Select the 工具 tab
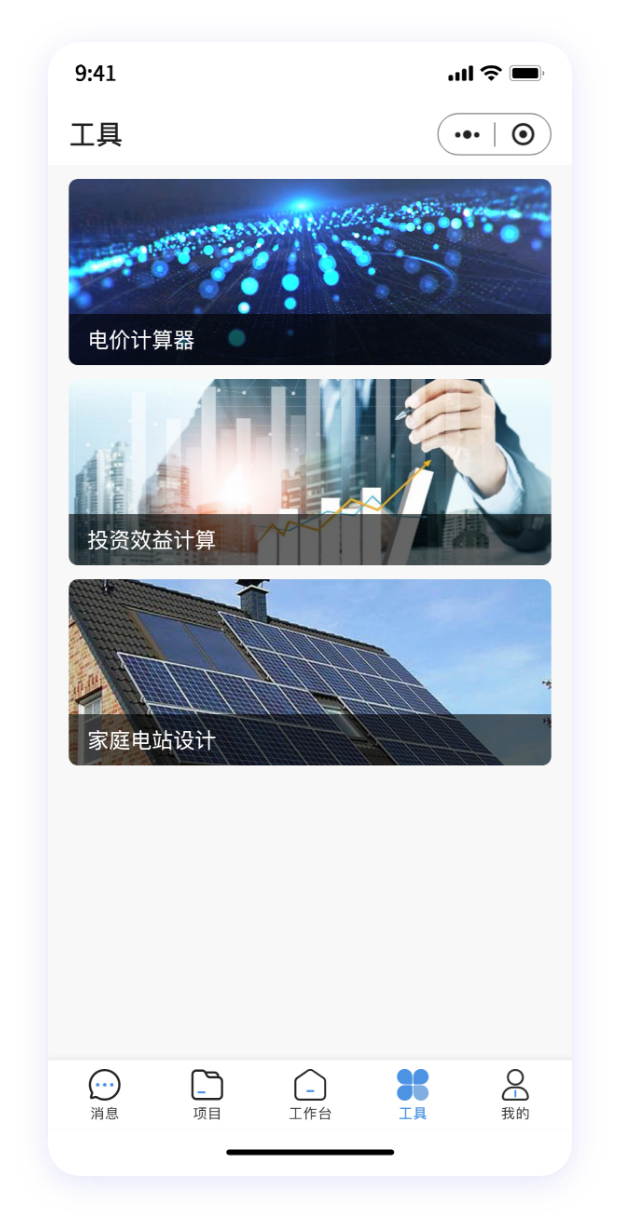The width and height of the screenshot is (620, 1230). point(412,1094)
